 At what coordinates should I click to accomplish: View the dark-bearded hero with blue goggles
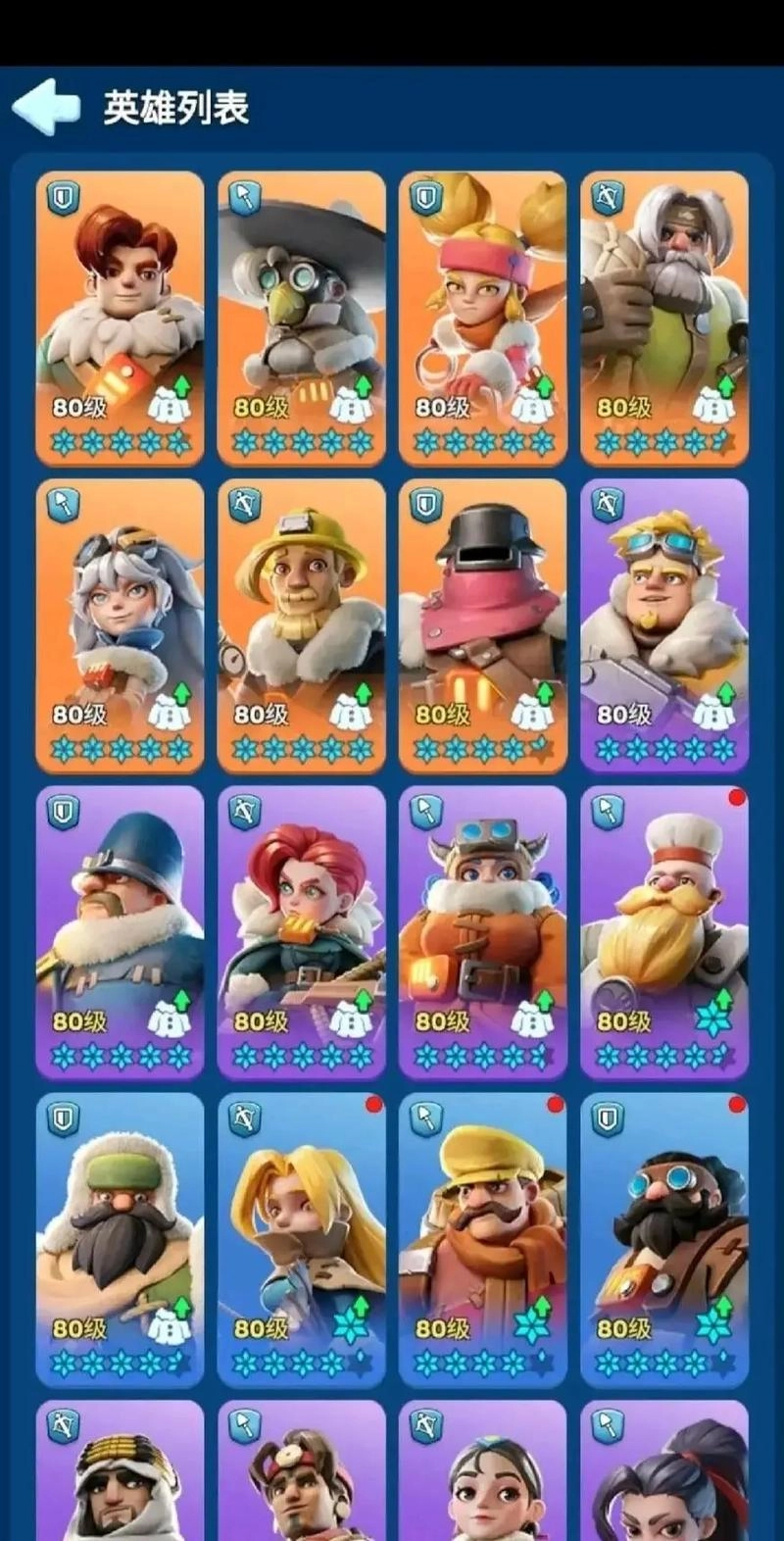663,1237
